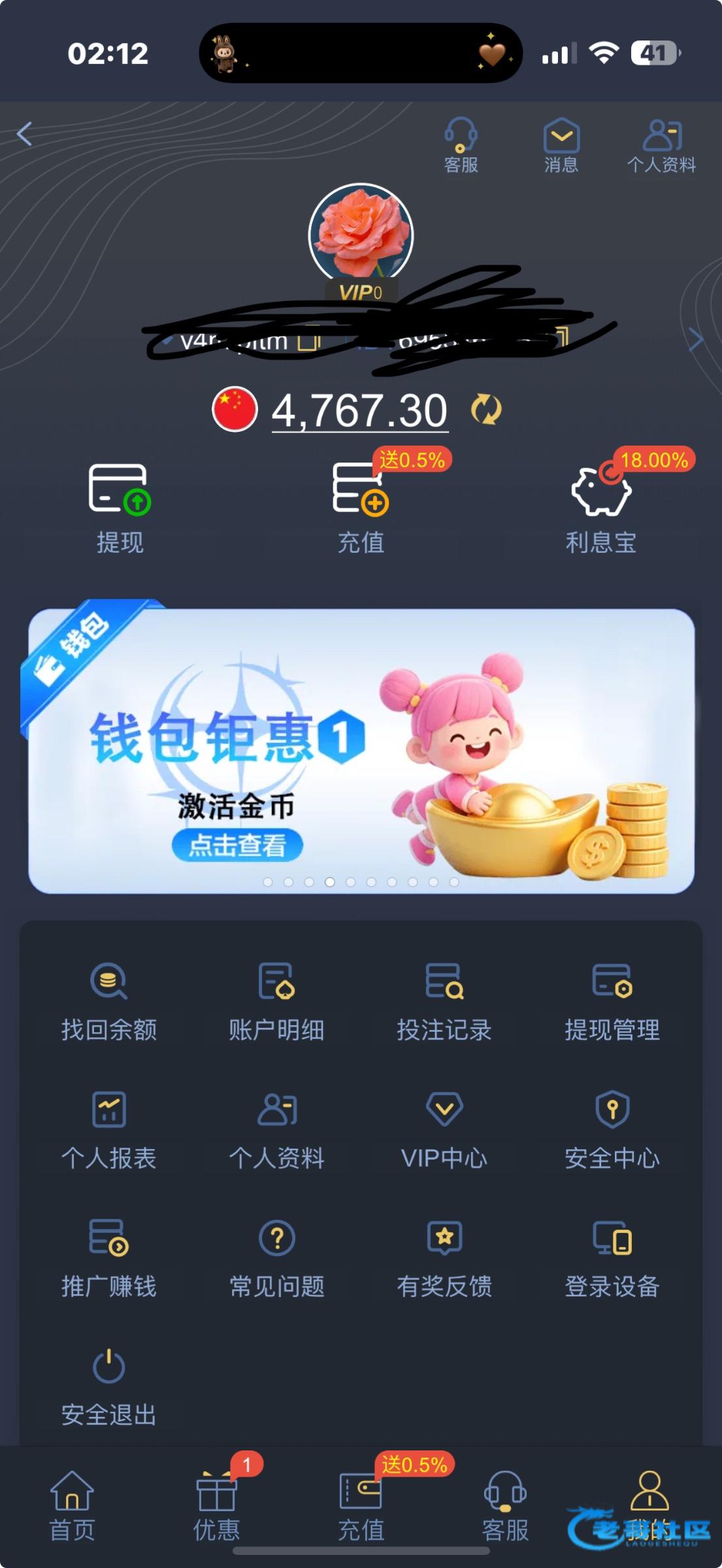The image size is (722, 1568).
Task: Open 消息 messages inbox
Action: (x=561, y=145)
